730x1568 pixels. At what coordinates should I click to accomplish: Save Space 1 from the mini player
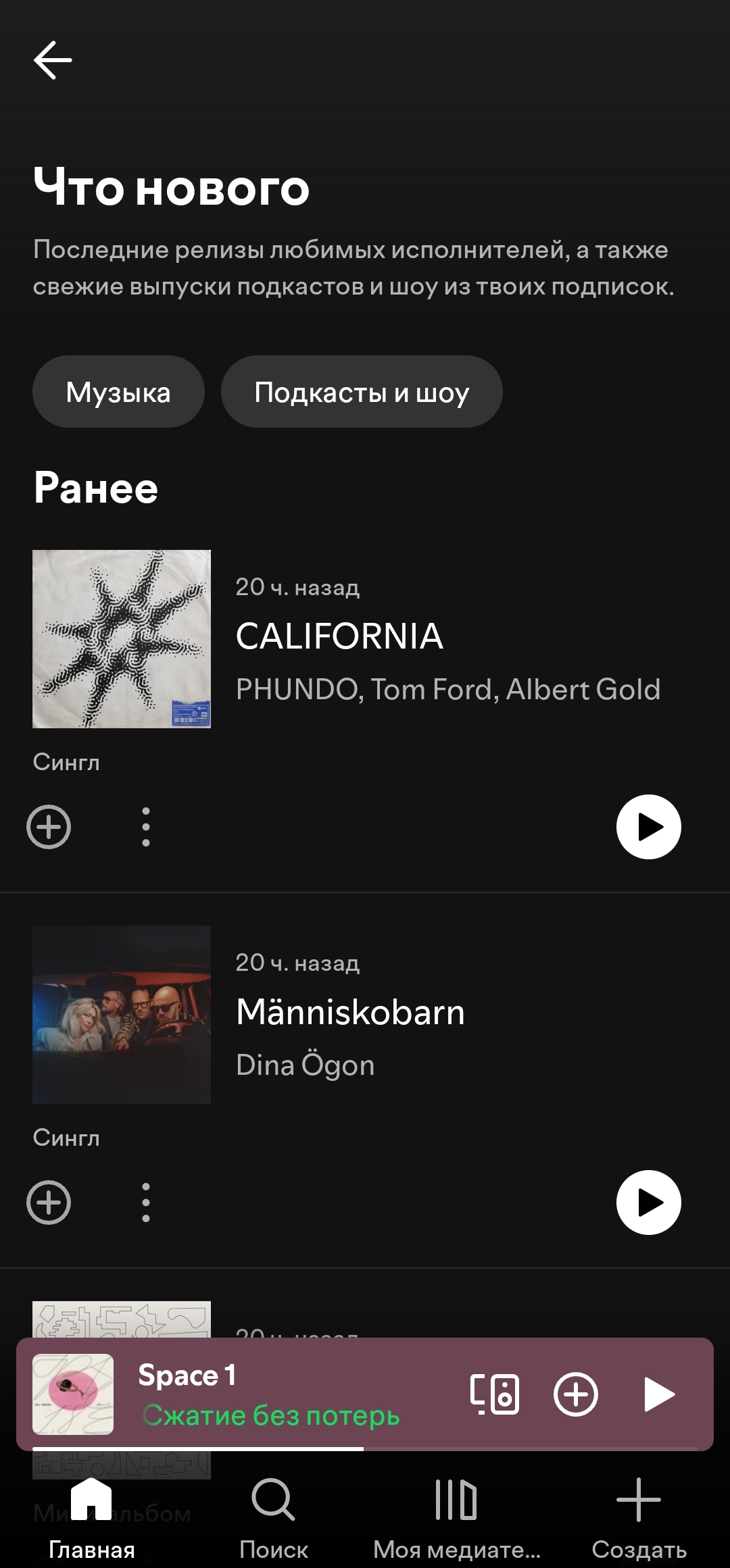pos(576,1394)
